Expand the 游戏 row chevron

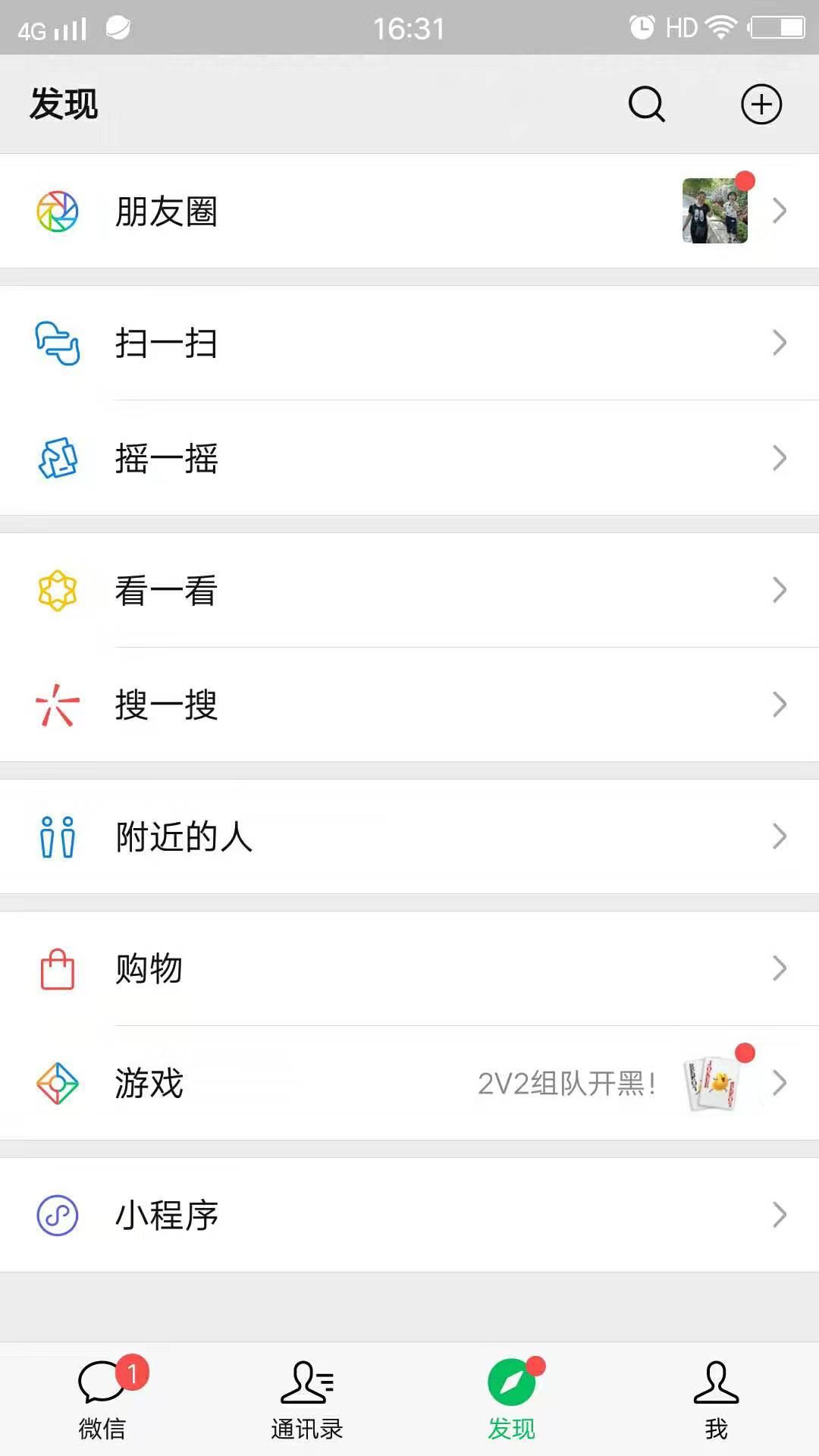pos(780,1084)
